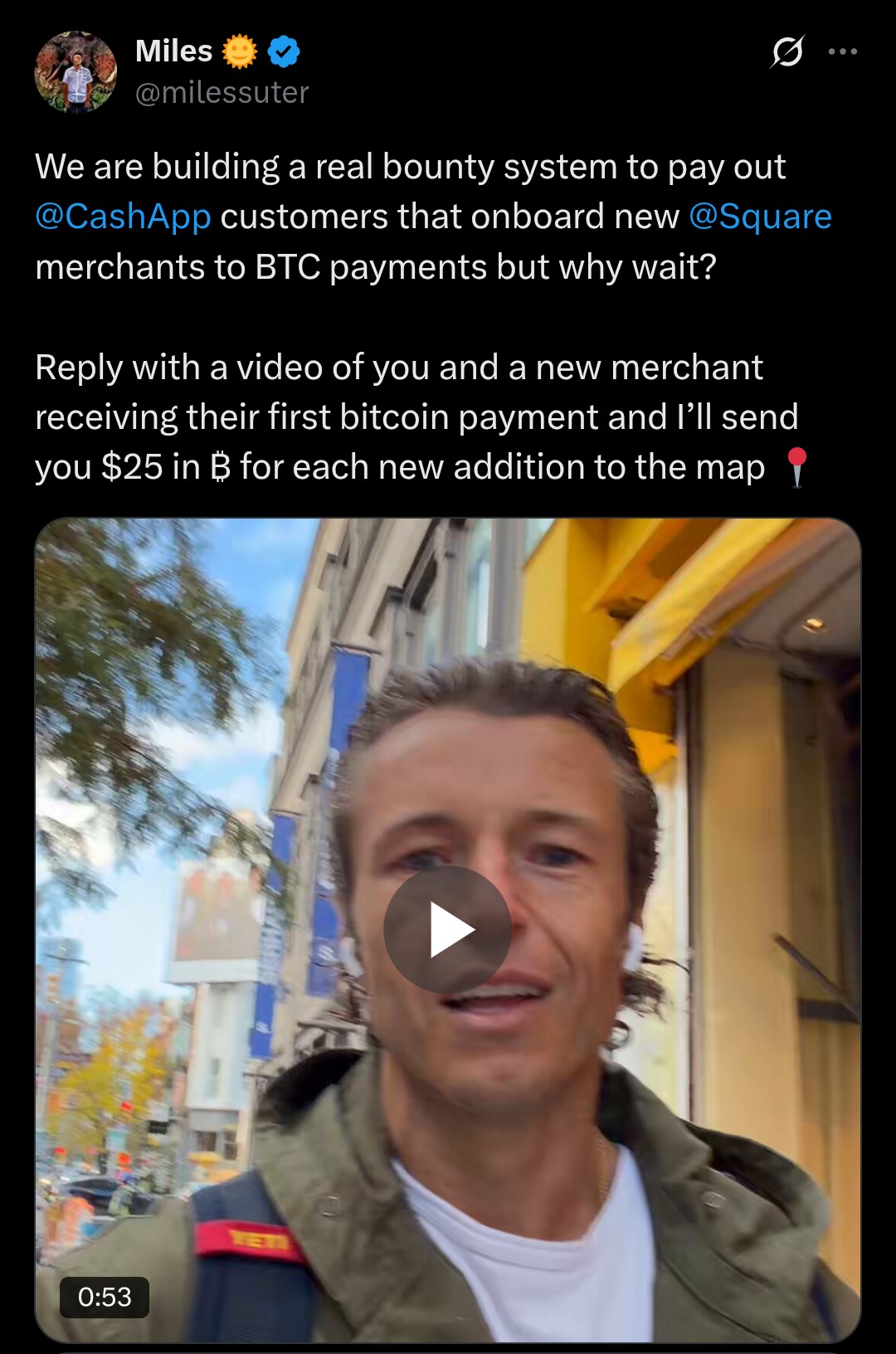The height and width of the screenshot is (1354, 896).
Task: Open the @CashApp mention
Action: coord(123,217)
